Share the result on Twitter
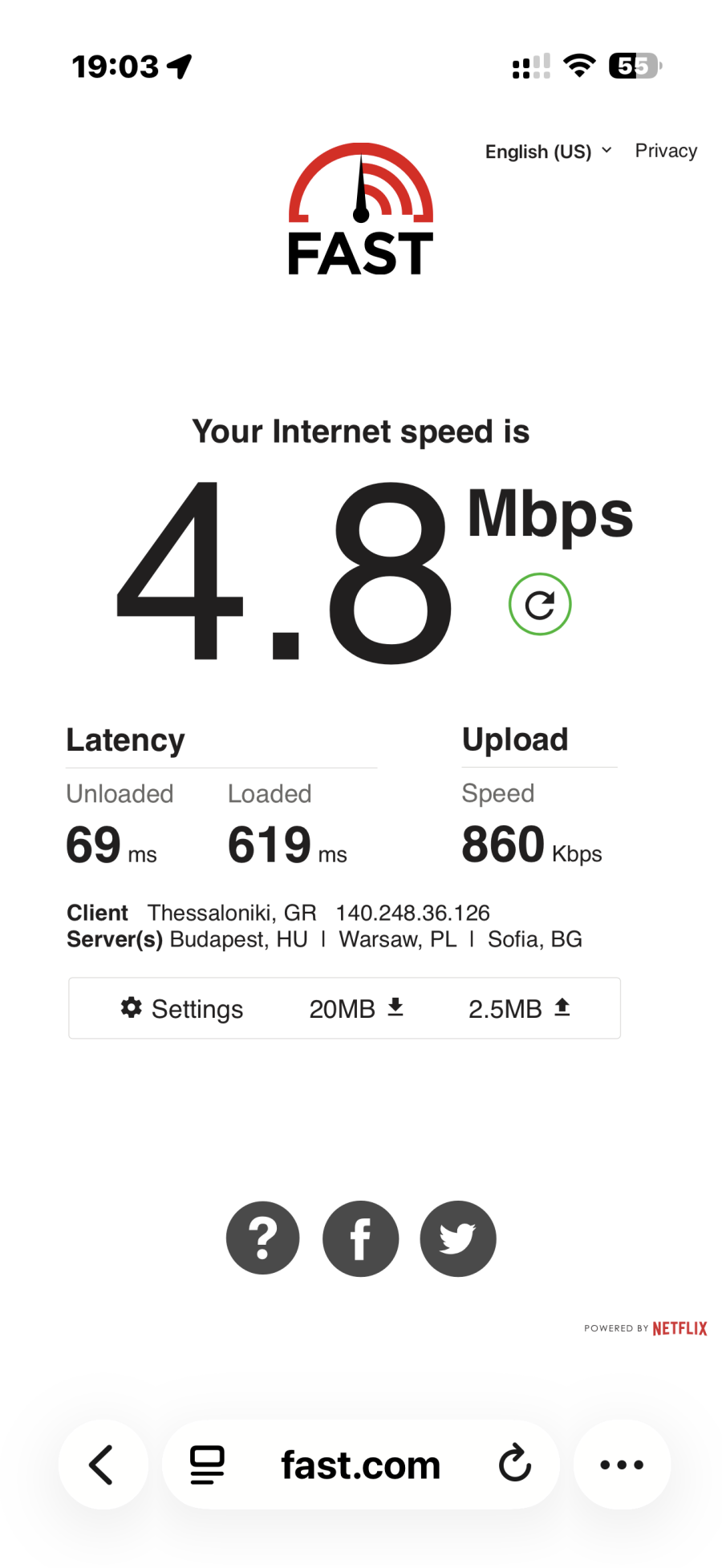 tap(458, 1238)
